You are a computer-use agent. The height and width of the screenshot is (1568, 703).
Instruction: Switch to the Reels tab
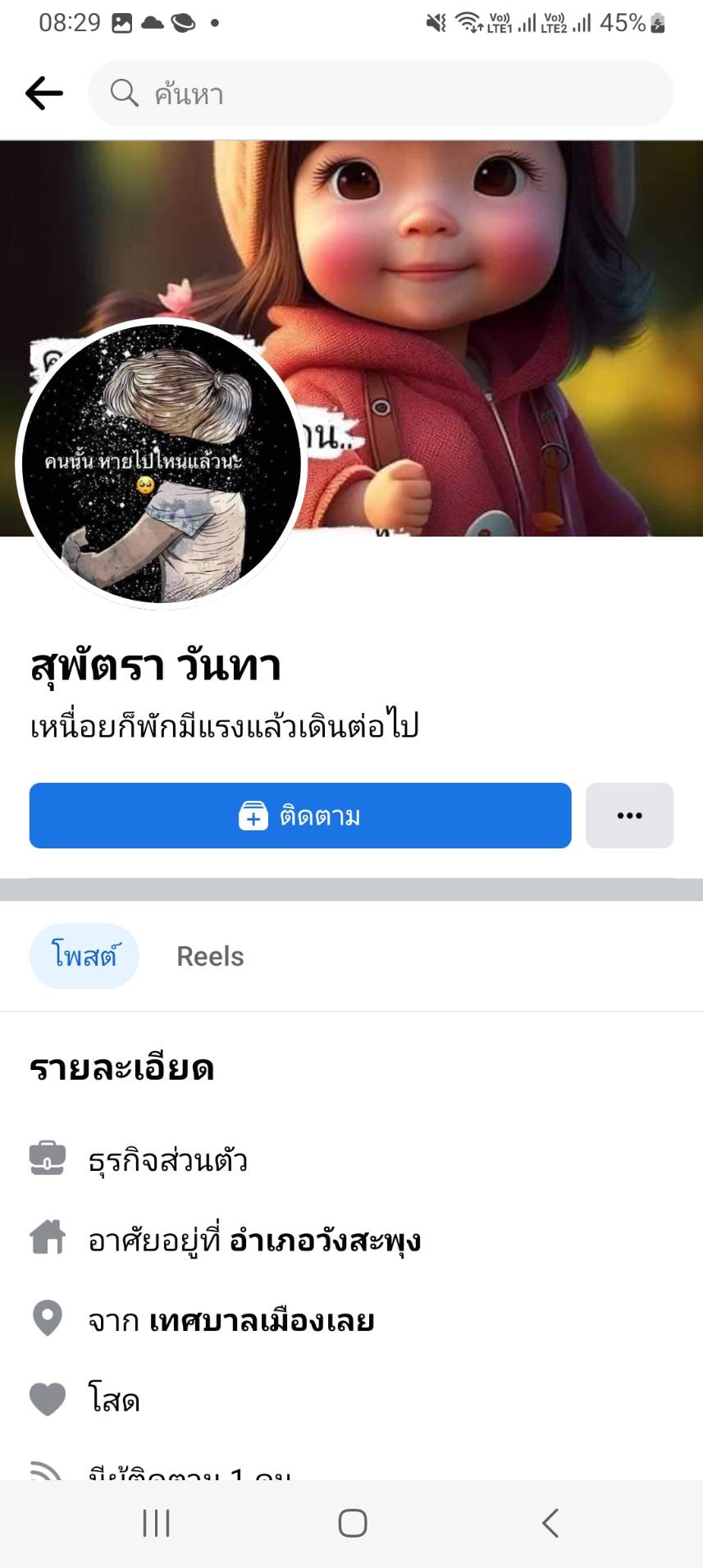click(210, 956)
